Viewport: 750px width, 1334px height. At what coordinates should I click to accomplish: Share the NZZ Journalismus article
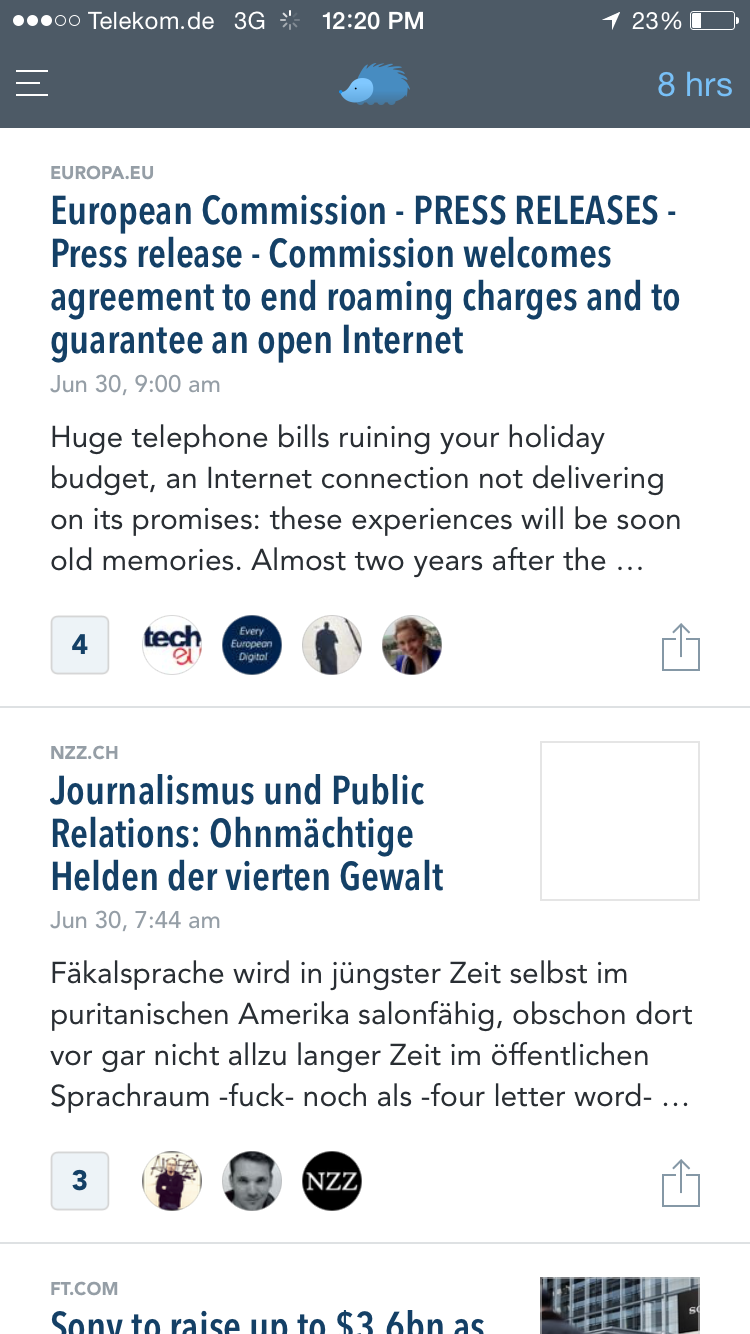pos(680,1183)
